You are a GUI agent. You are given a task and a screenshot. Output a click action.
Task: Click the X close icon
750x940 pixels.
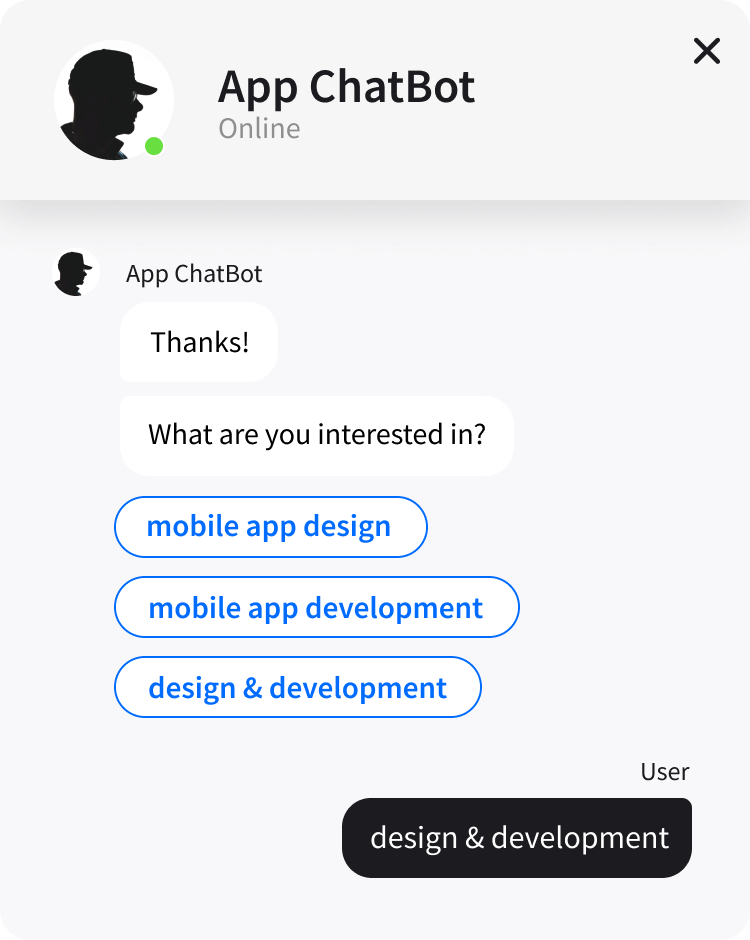click(x=707, y=51)
